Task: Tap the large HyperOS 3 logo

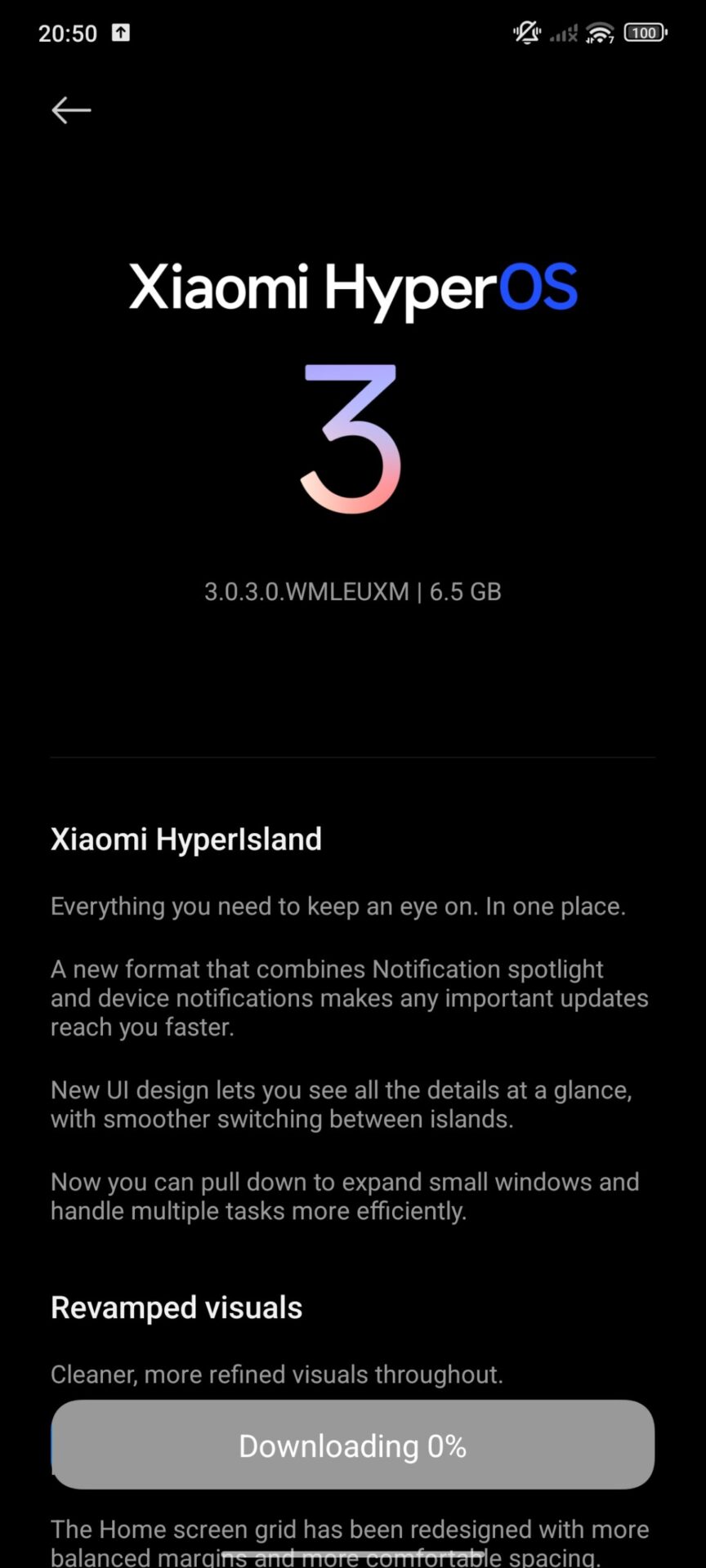Action: point(351,437)
